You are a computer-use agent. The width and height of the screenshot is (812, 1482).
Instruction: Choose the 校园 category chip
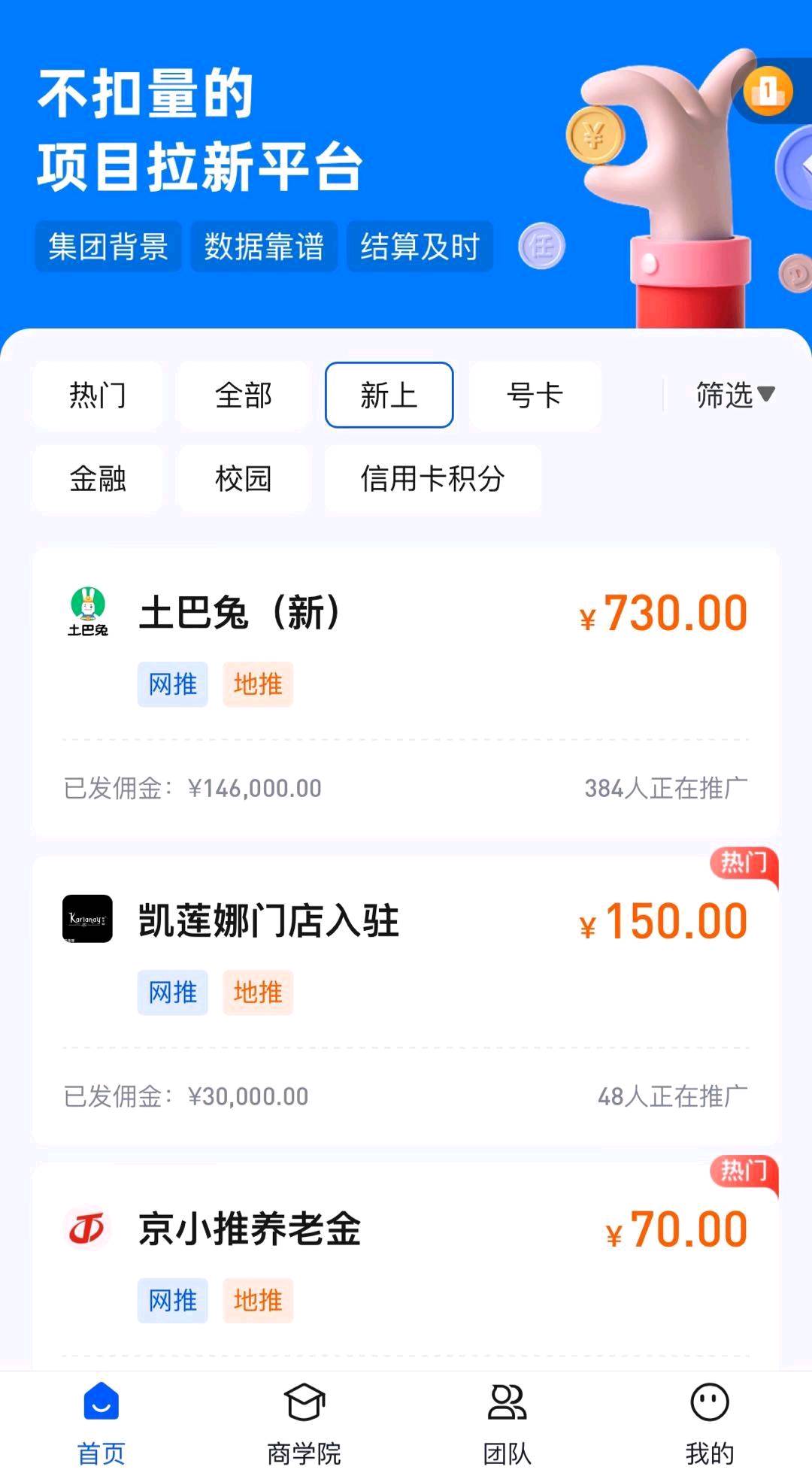coord(243,478)
